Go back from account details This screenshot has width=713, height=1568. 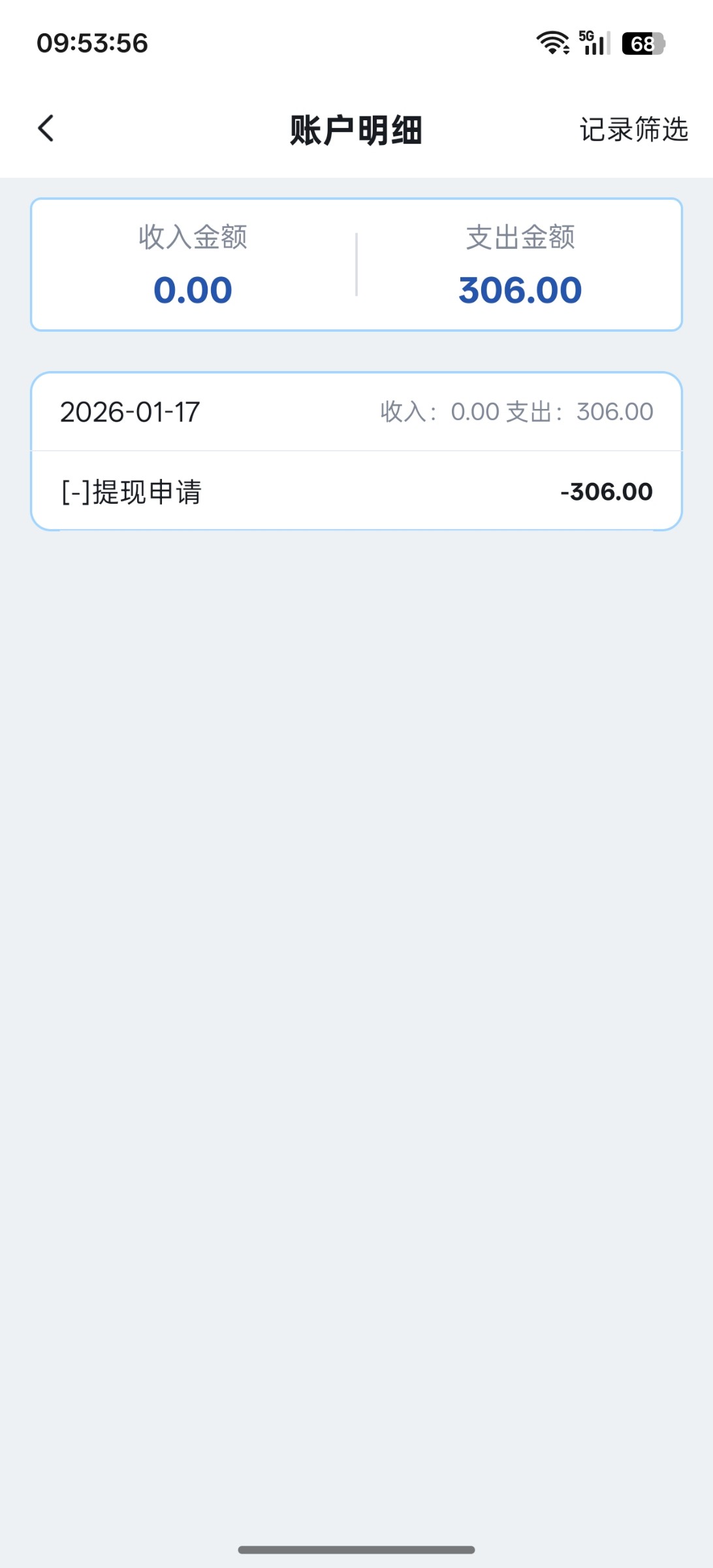pos(46,129)
